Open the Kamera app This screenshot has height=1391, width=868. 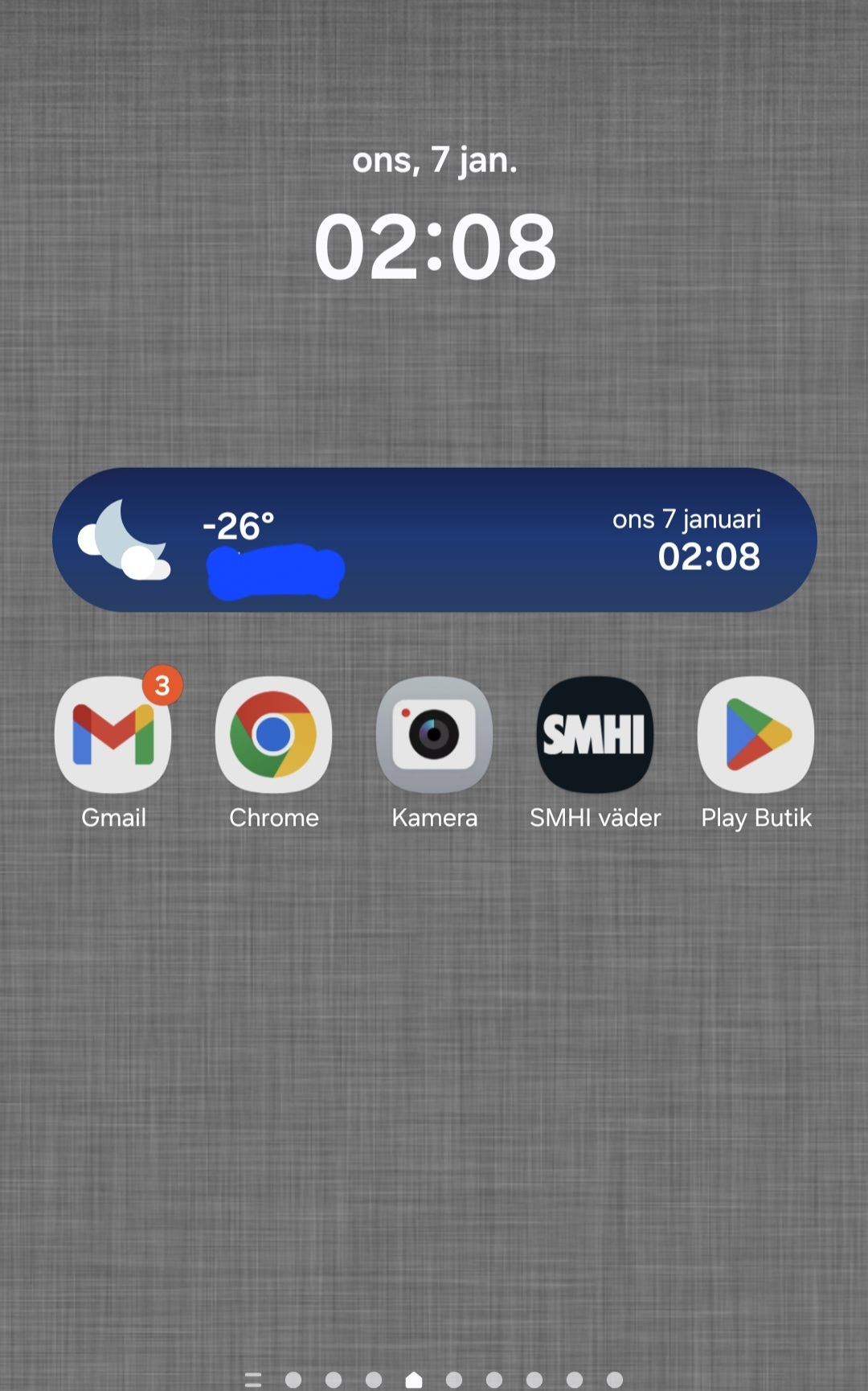click(434, 735)
